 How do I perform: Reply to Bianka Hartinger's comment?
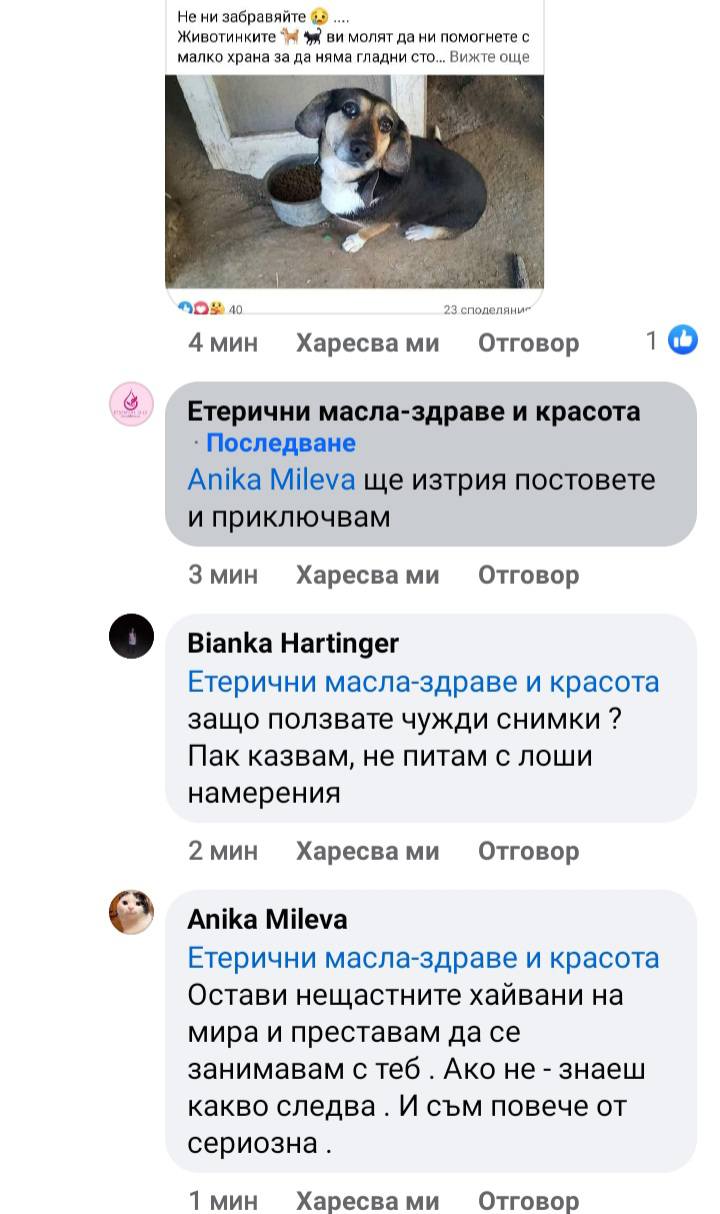pos(528,851)
